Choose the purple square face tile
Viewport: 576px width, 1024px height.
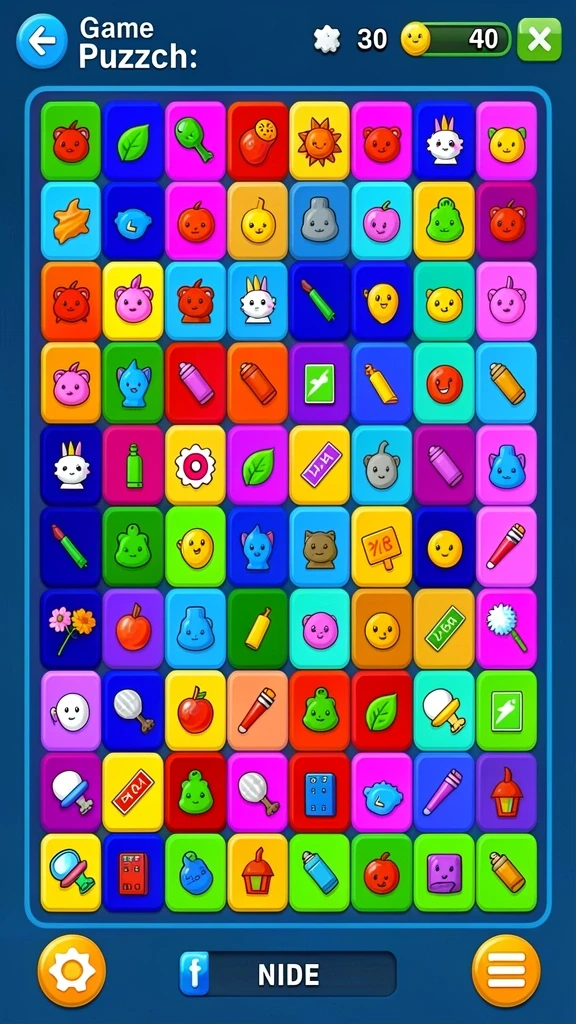point(444,873)
